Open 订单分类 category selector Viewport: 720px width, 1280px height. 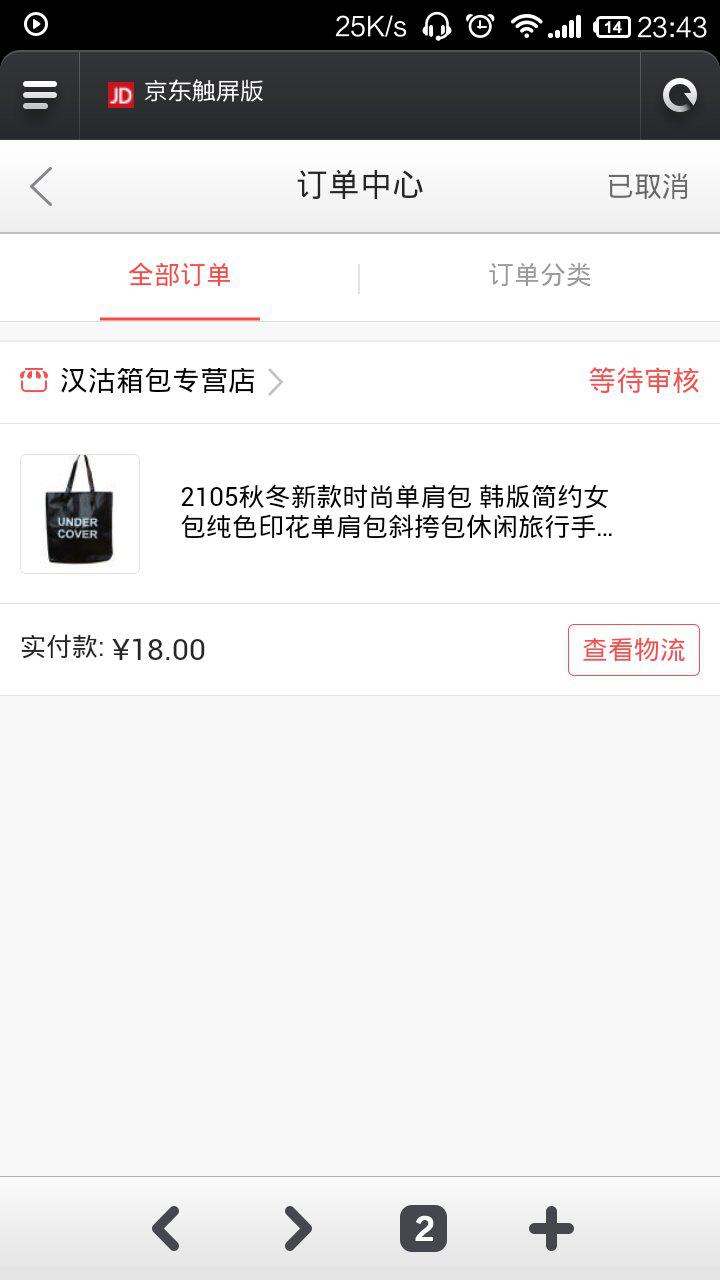pos(539,277)
